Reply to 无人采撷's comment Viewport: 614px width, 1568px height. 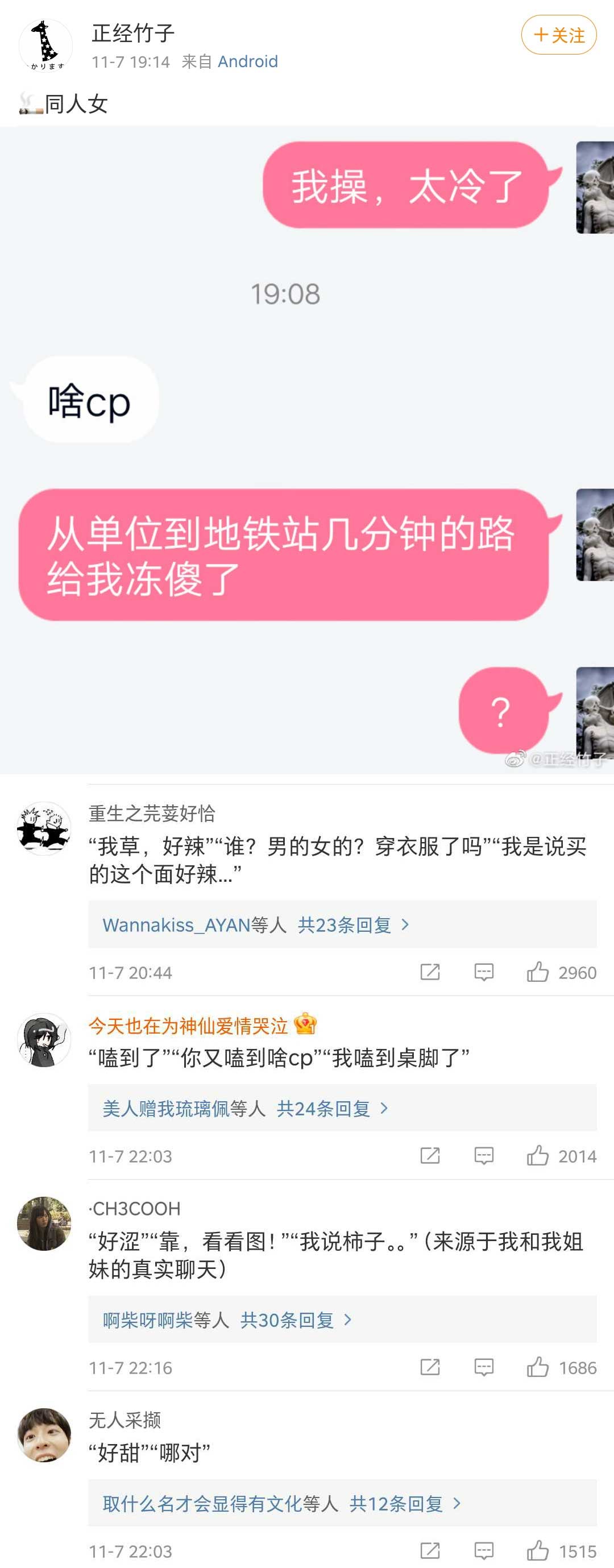pyautogui.click(x=483, y=1550)
